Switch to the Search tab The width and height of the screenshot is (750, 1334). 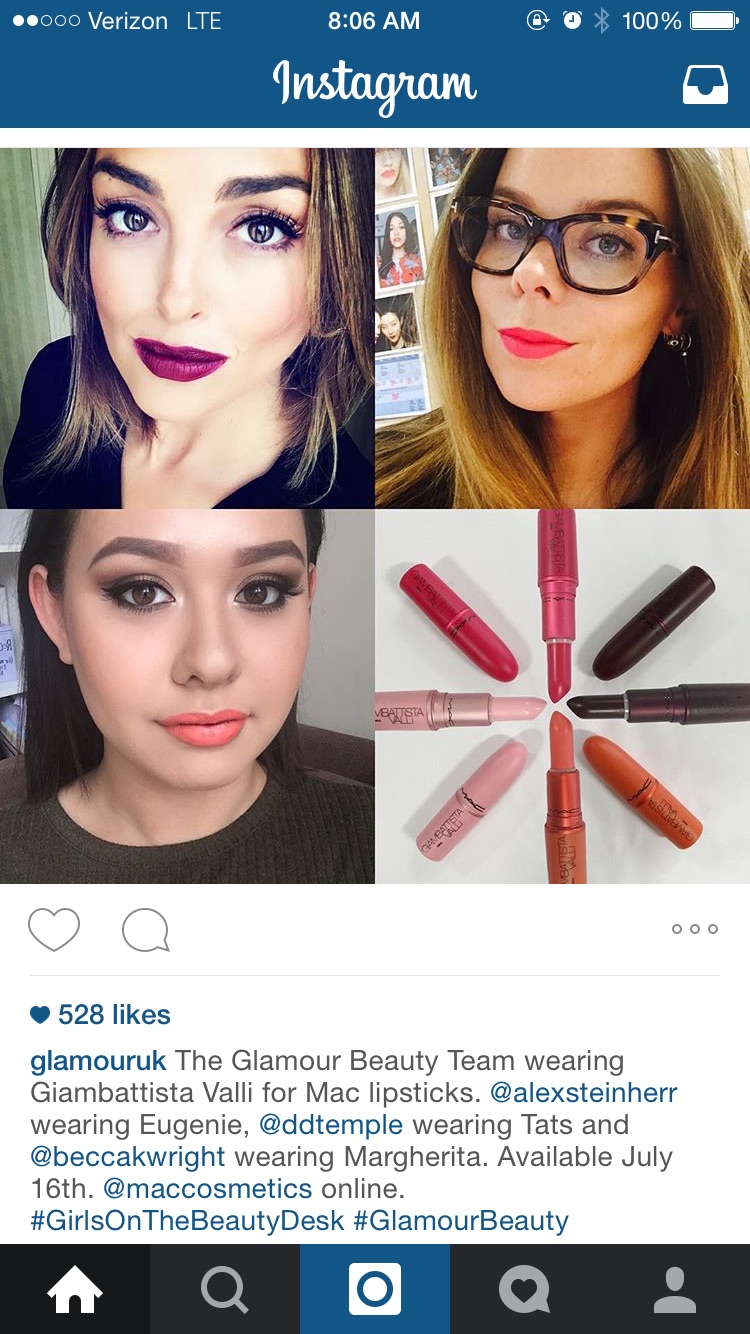click(x=225, y=1289)
